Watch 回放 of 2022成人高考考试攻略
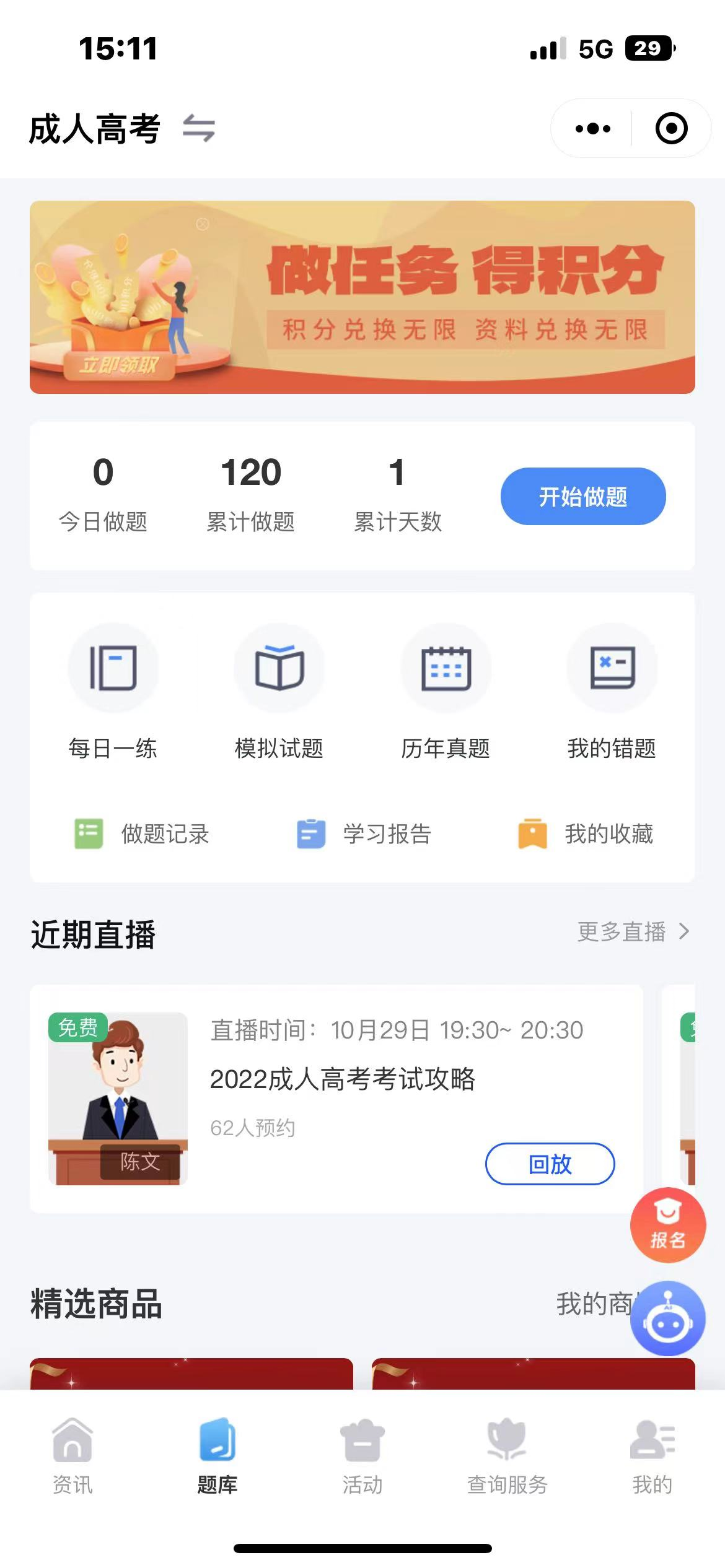Image resolution: width=725 pixels, height=1568 pixels. [x=550, y=1164]
